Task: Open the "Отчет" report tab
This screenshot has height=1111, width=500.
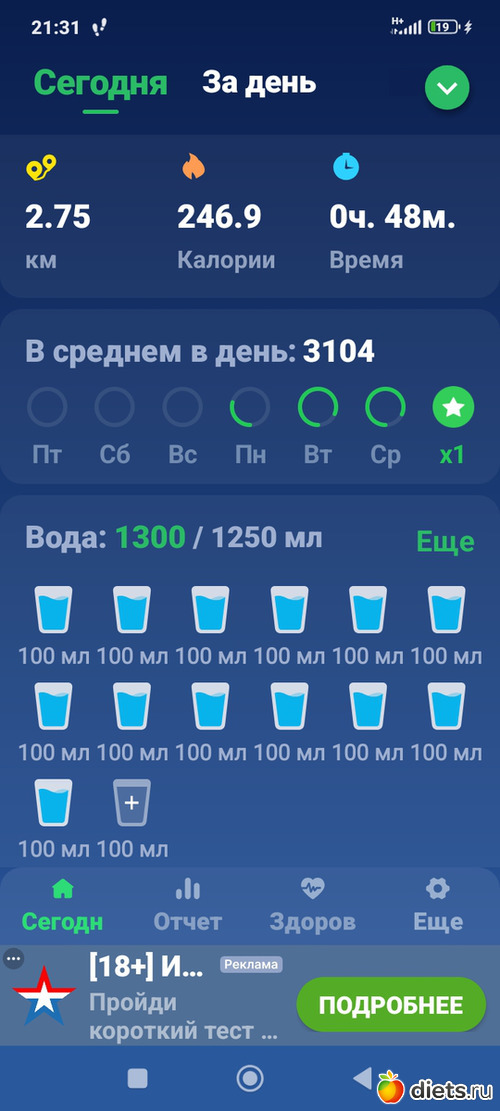Action: coord(188,904)
